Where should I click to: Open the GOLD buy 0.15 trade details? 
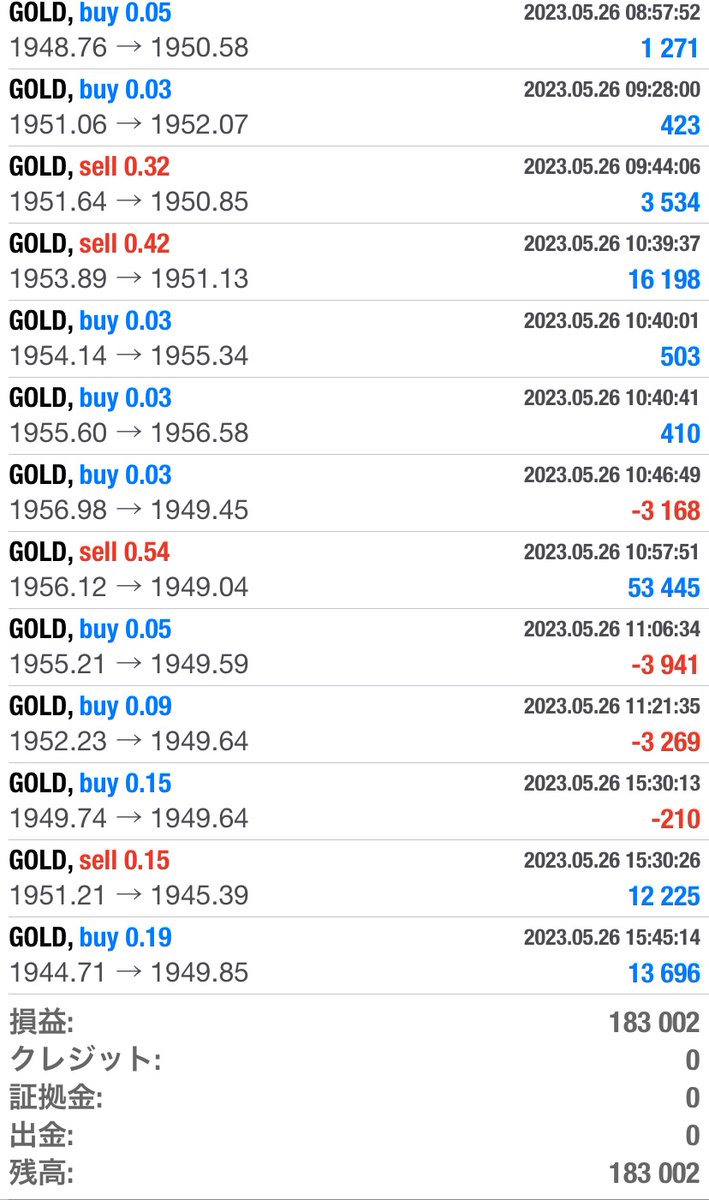point(354,800)
